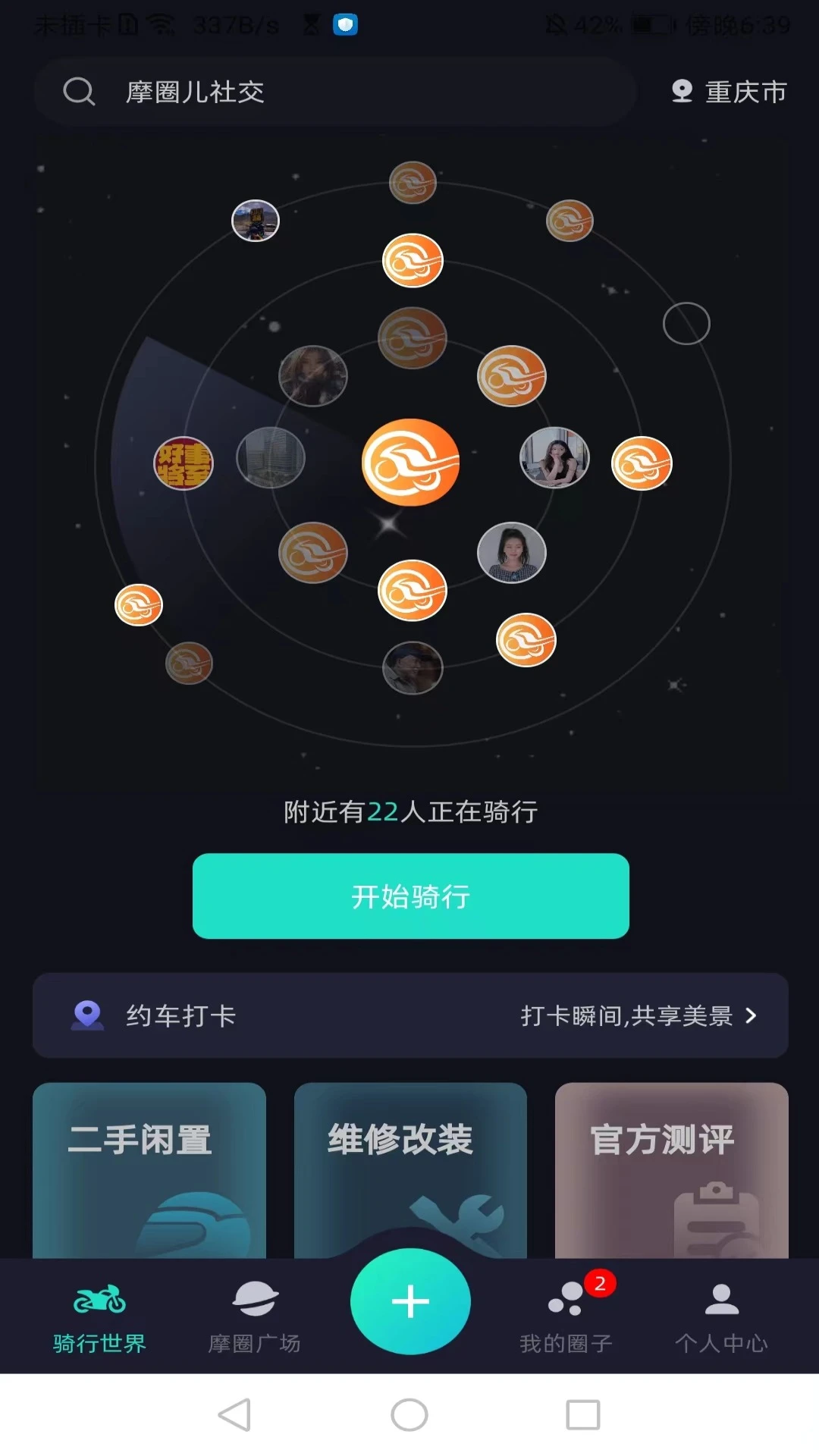Open 我的圈子 with the circles icon
The image size is (819, 1456).
(x=565, y=1297)
